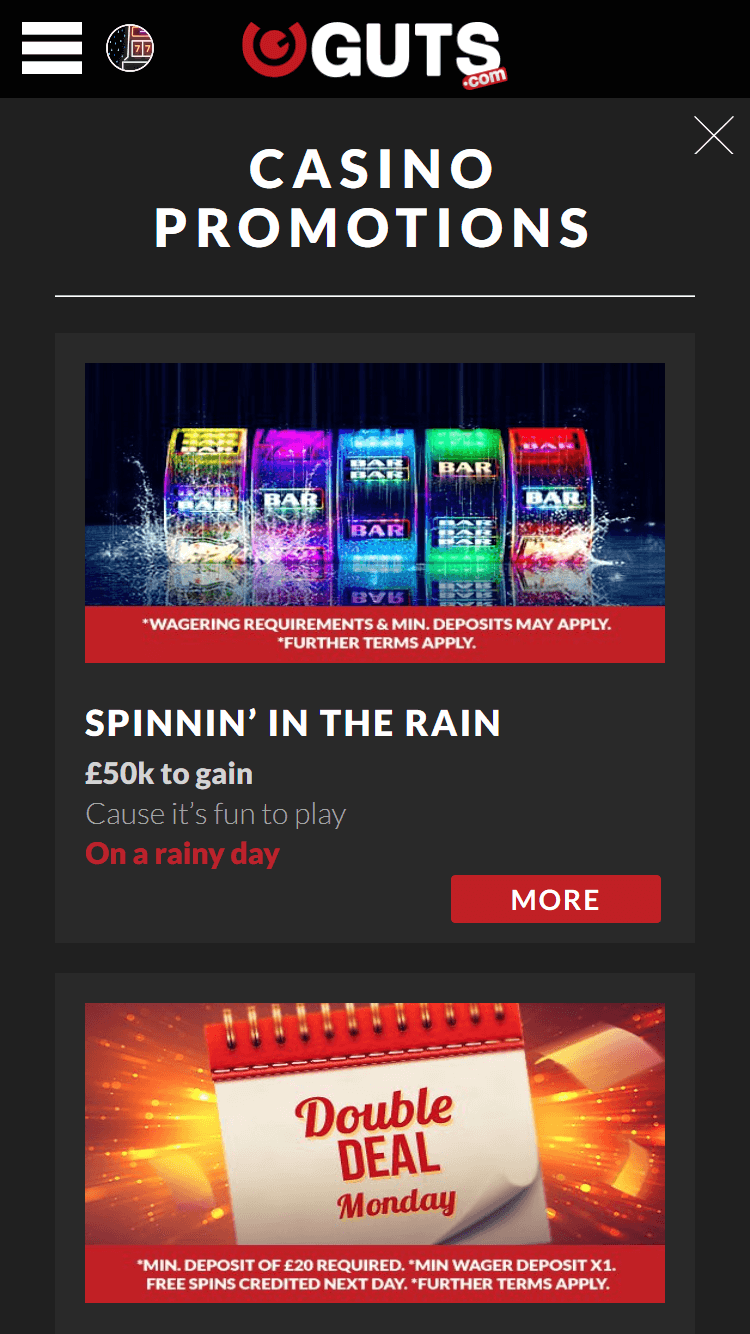
Task: Open the hamburger menu
Action: tap(52, 48)
